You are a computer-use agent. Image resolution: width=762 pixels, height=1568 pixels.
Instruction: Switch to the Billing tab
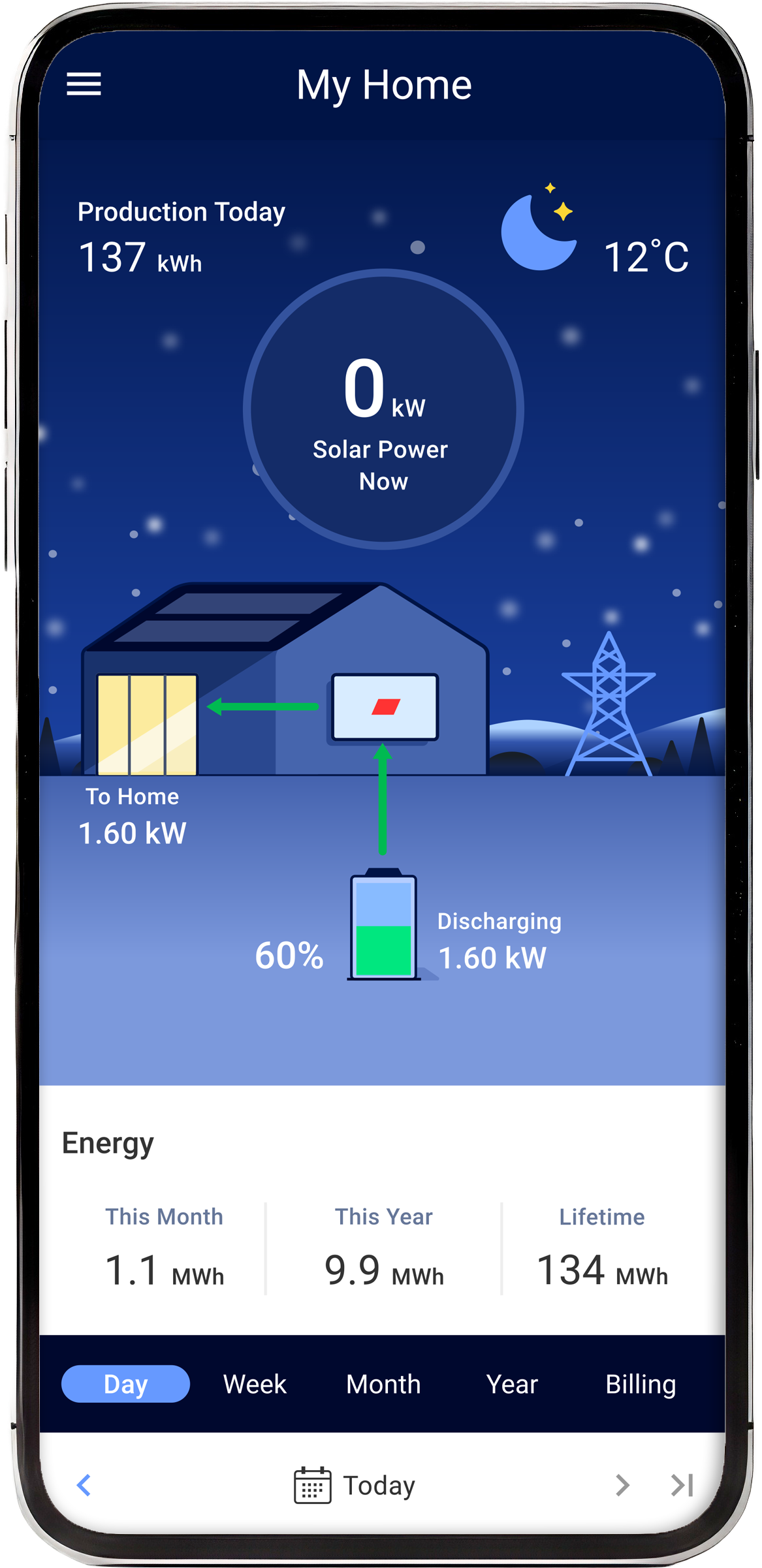click(641, 1384)
